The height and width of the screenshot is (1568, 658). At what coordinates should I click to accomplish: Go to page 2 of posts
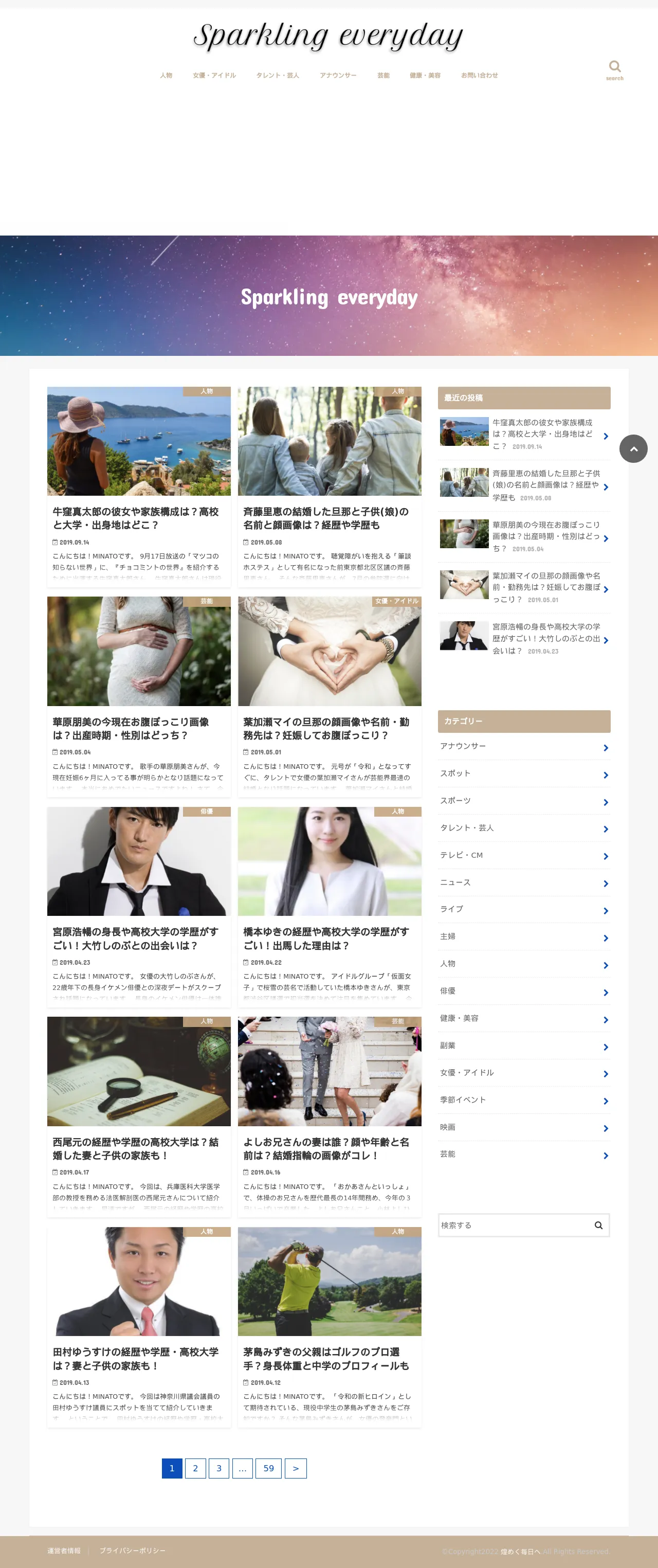tap(195, 1468)
